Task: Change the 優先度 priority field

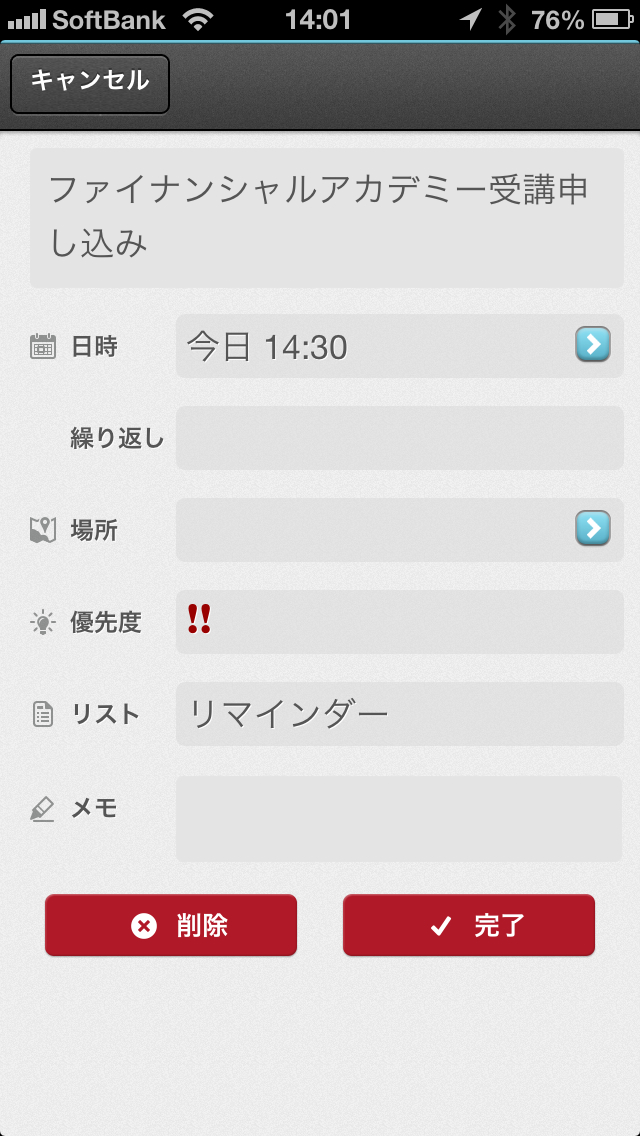Action: point(399,622)
